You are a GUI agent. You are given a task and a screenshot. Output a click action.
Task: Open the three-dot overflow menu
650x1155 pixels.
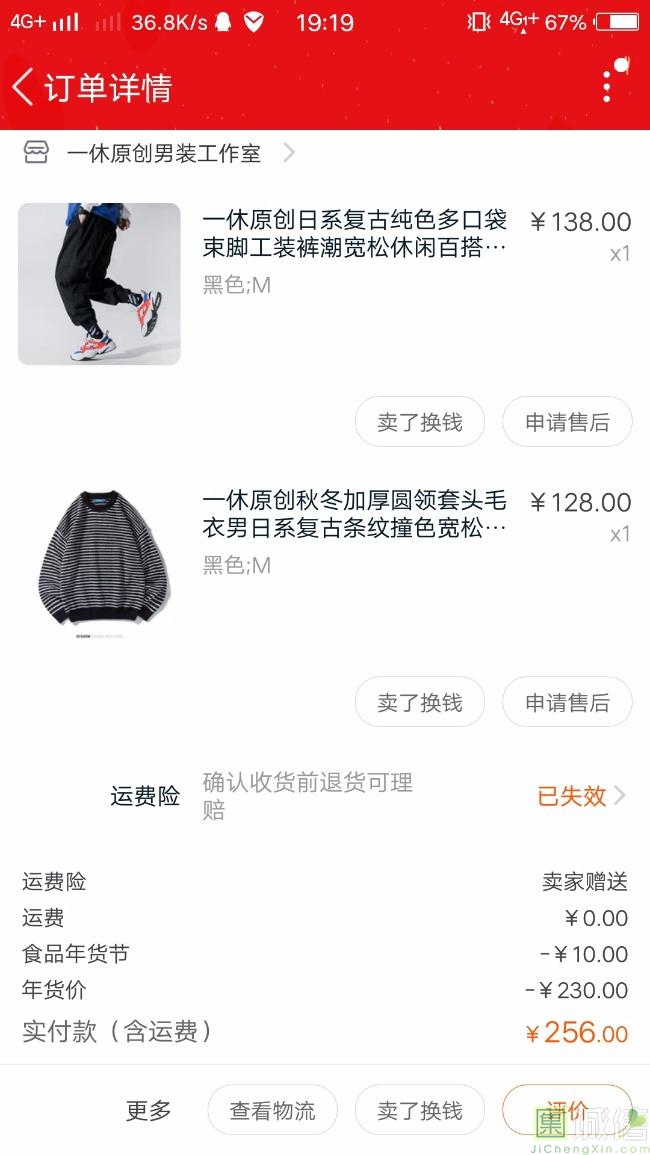pos(607,86)
